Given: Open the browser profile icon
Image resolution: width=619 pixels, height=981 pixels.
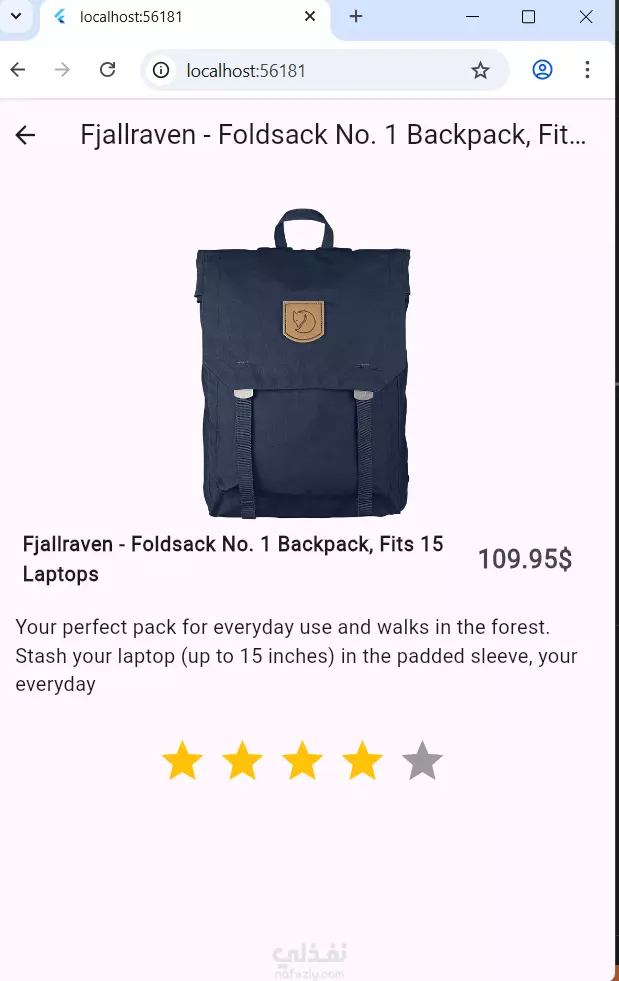Looking at the screenshot, I should pos(542,70).
